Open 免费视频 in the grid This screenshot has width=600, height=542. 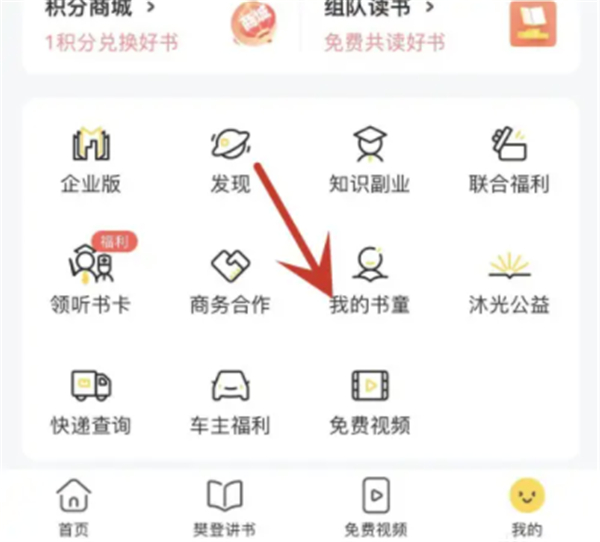coord(370,400)
